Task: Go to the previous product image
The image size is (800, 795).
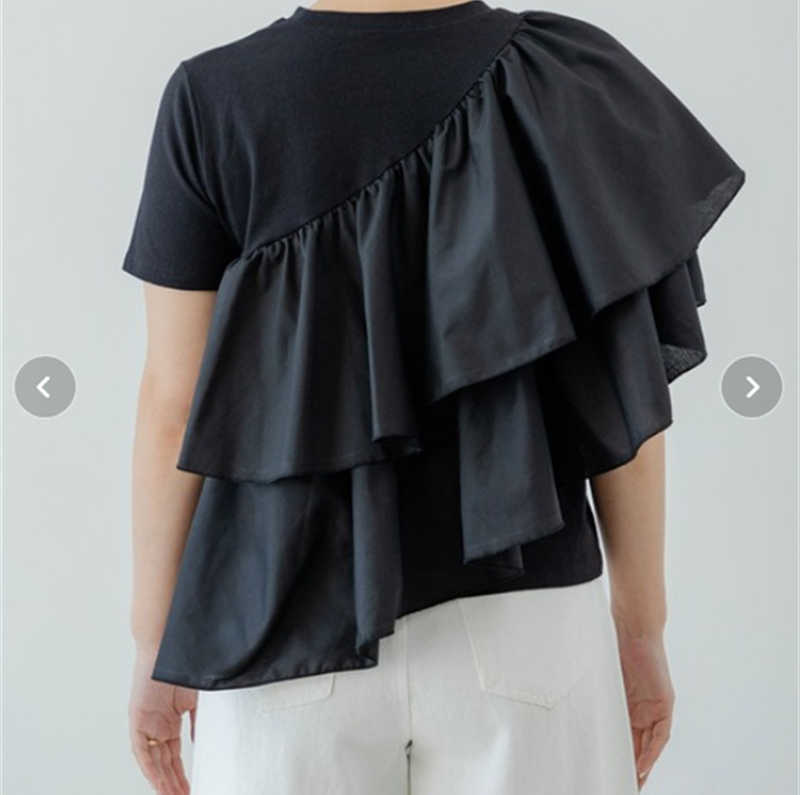Action: 45,387
